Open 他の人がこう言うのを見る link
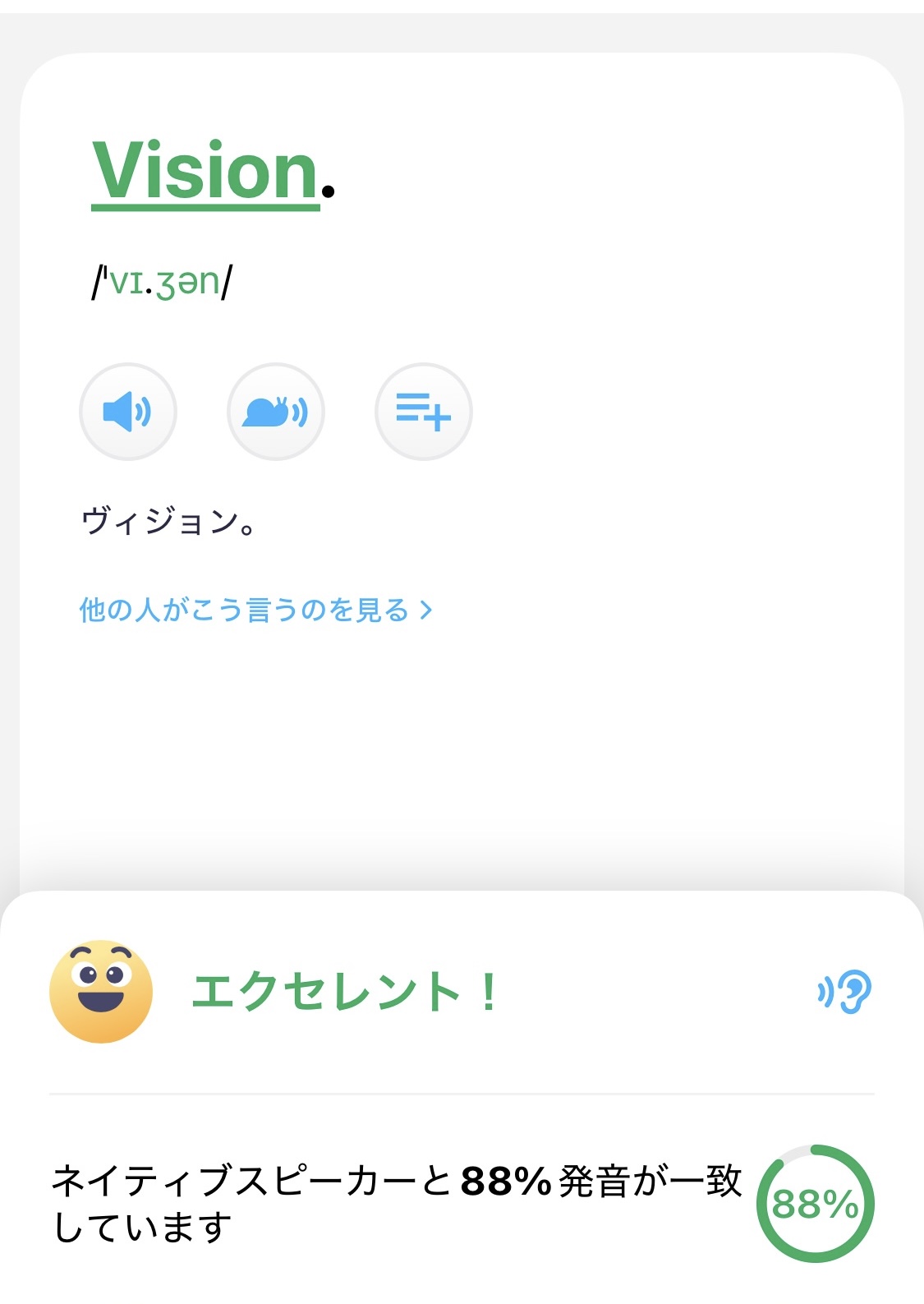The image size is (924, 1304). click(255, 611)
